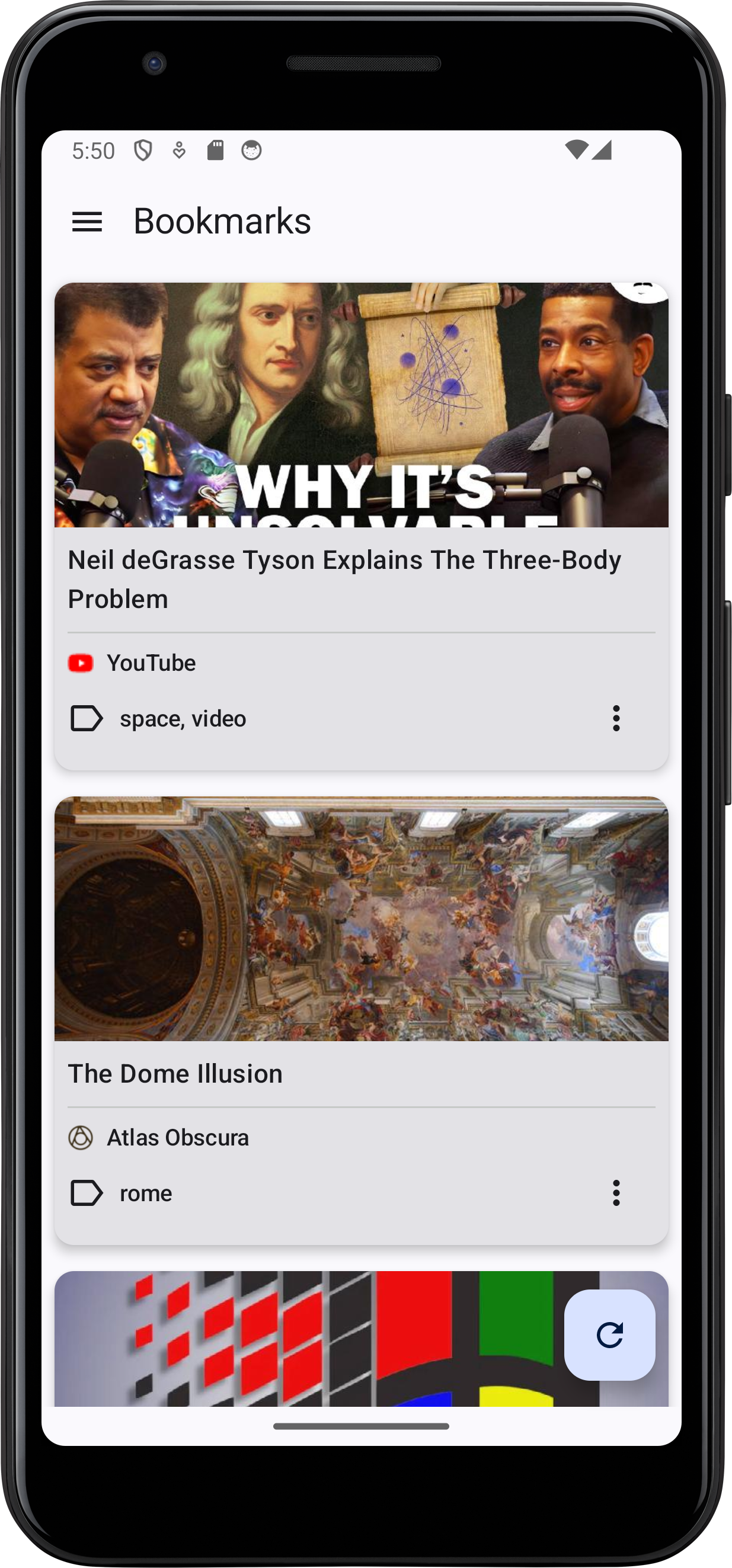Open more options for The Dome Illusion
This screenshot has width=732, height=1568.
click(x=616, y=1192)
